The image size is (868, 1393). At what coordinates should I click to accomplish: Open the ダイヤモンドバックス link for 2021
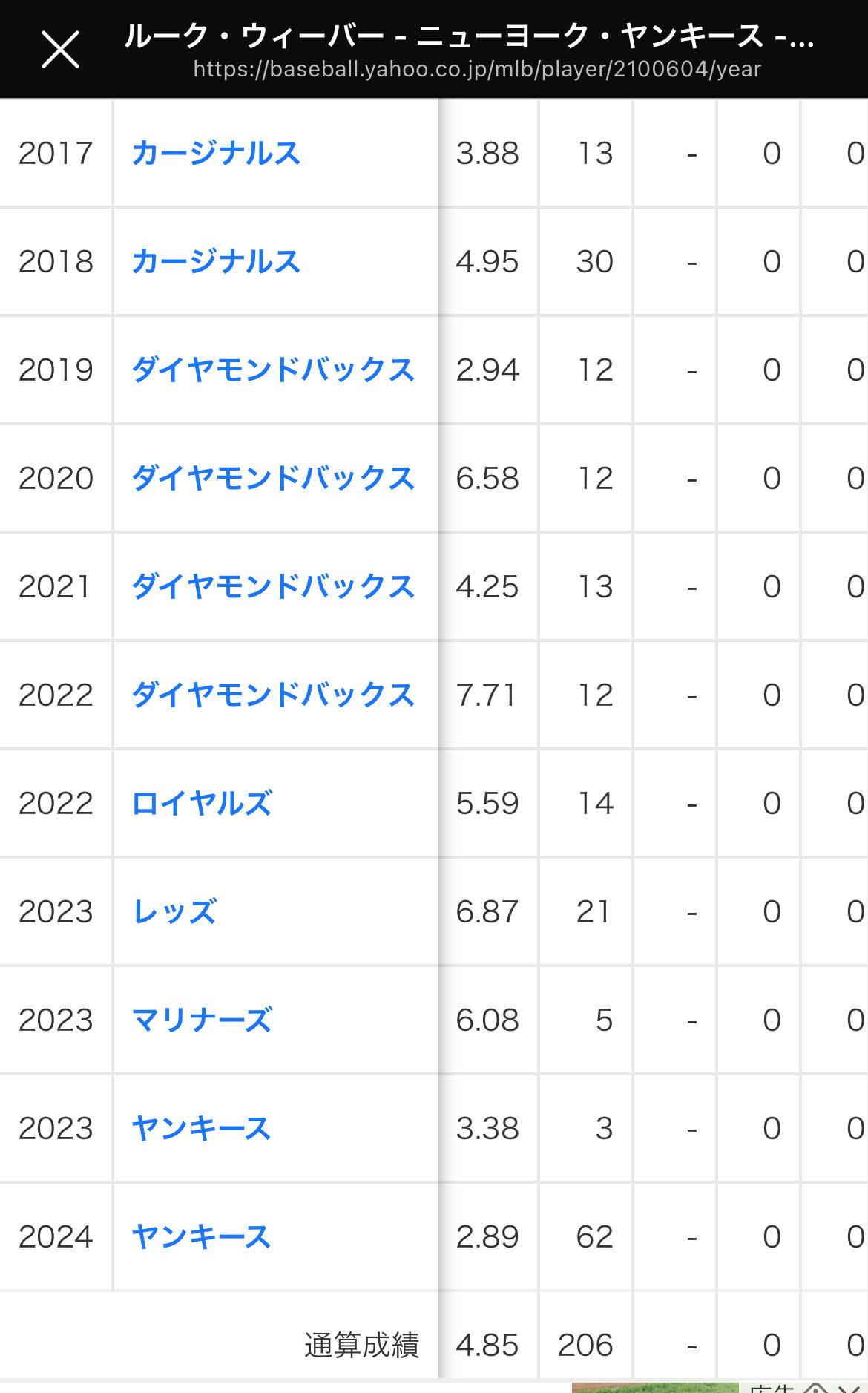coord(273,587)
